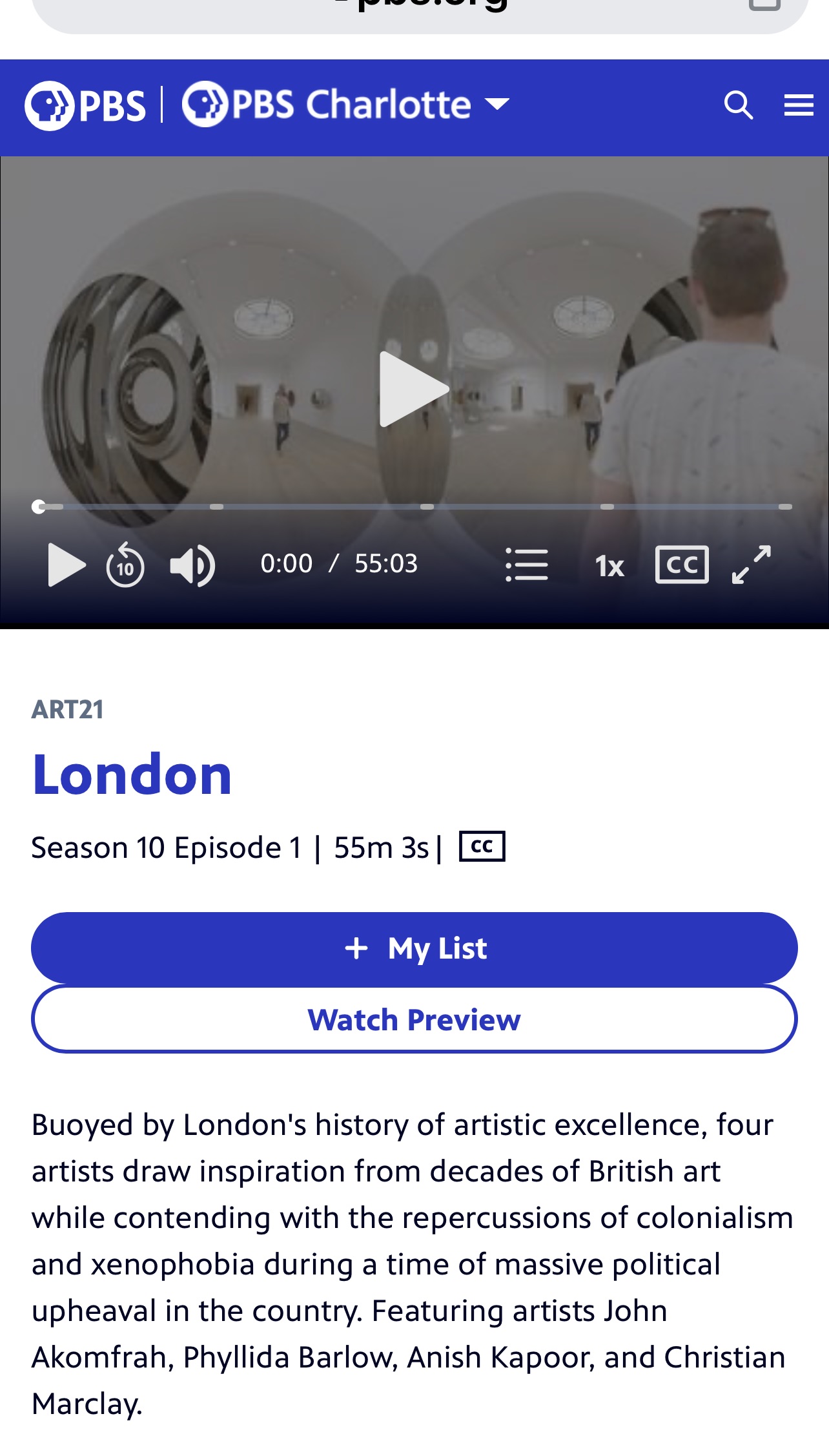Image resolution: width=829 pixels, height=1456 pixels.
Task: Enter fullscreen mode
Action: point(752,565)
